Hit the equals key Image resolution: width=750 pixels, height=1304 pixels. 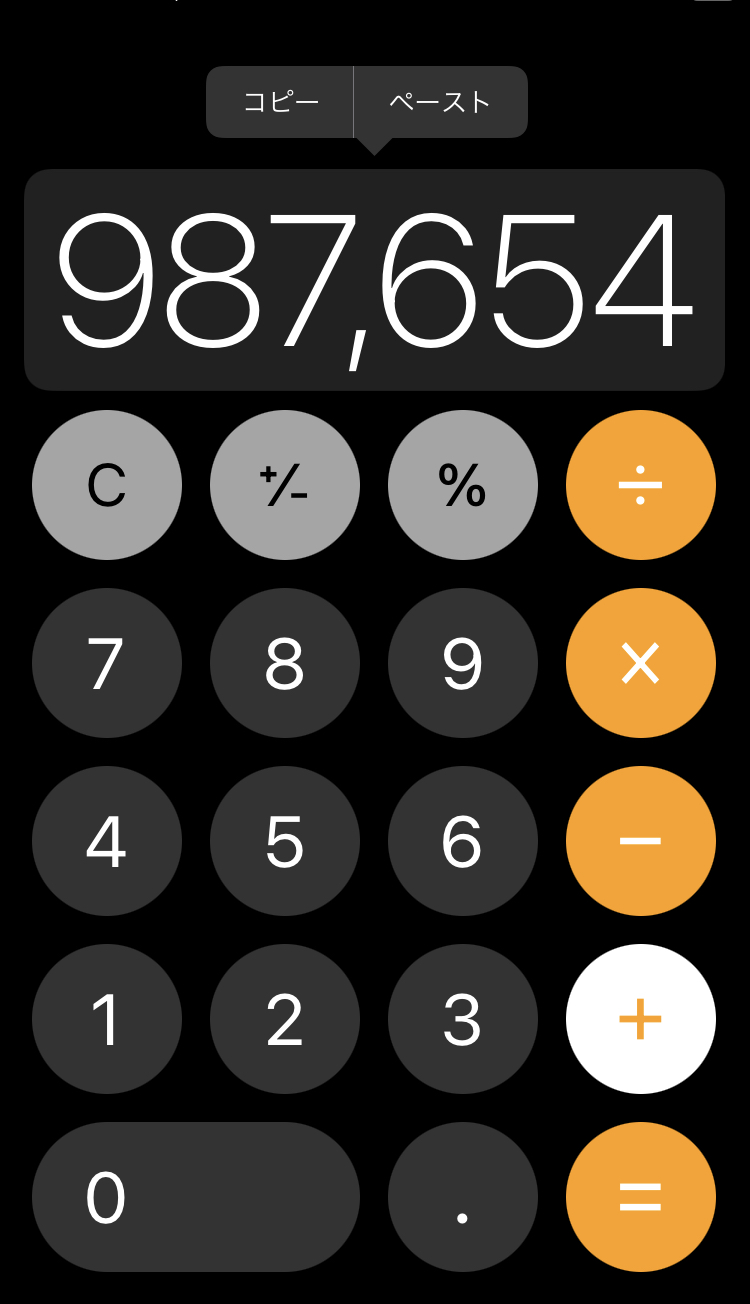click(x=641, y=1197)
